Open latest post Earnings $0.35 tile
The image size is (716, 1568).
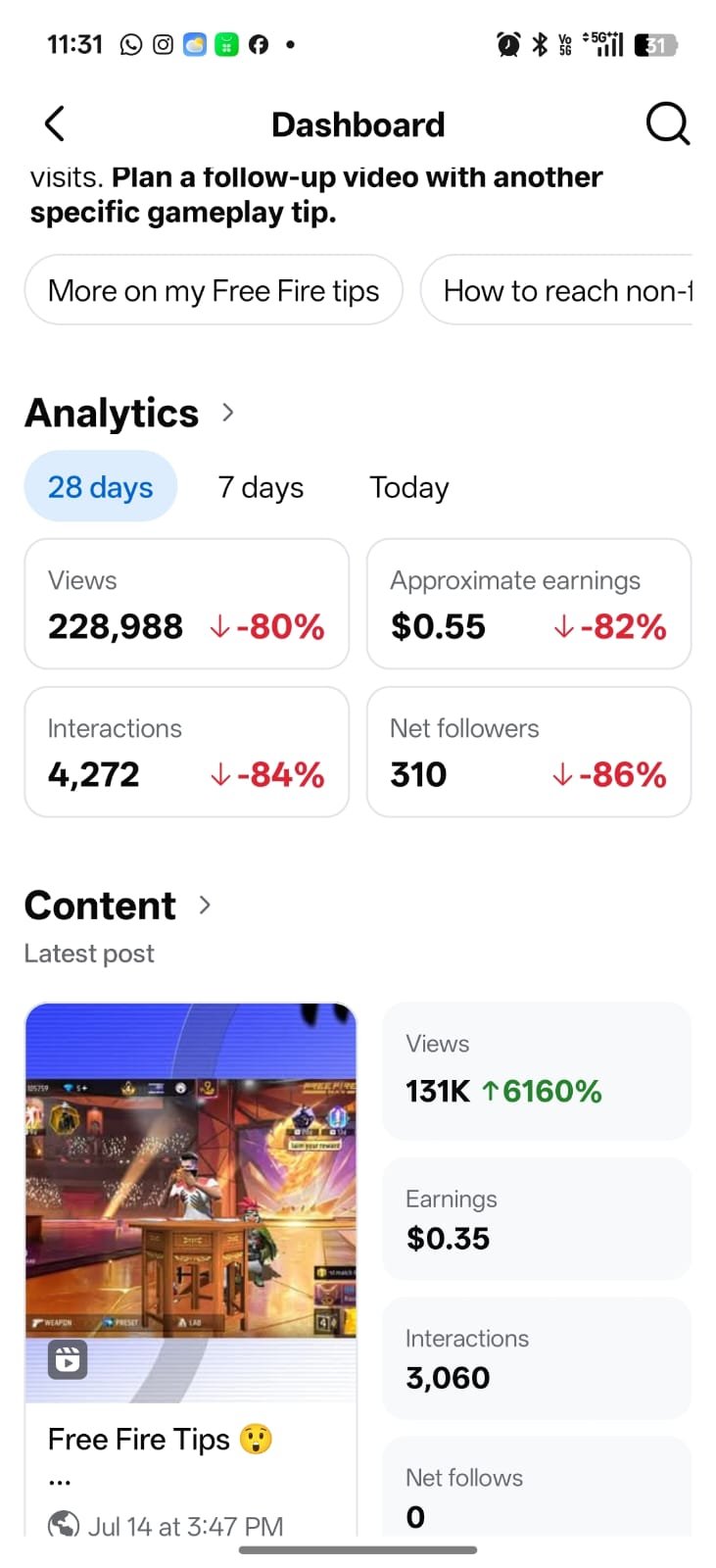(537, 1219)
